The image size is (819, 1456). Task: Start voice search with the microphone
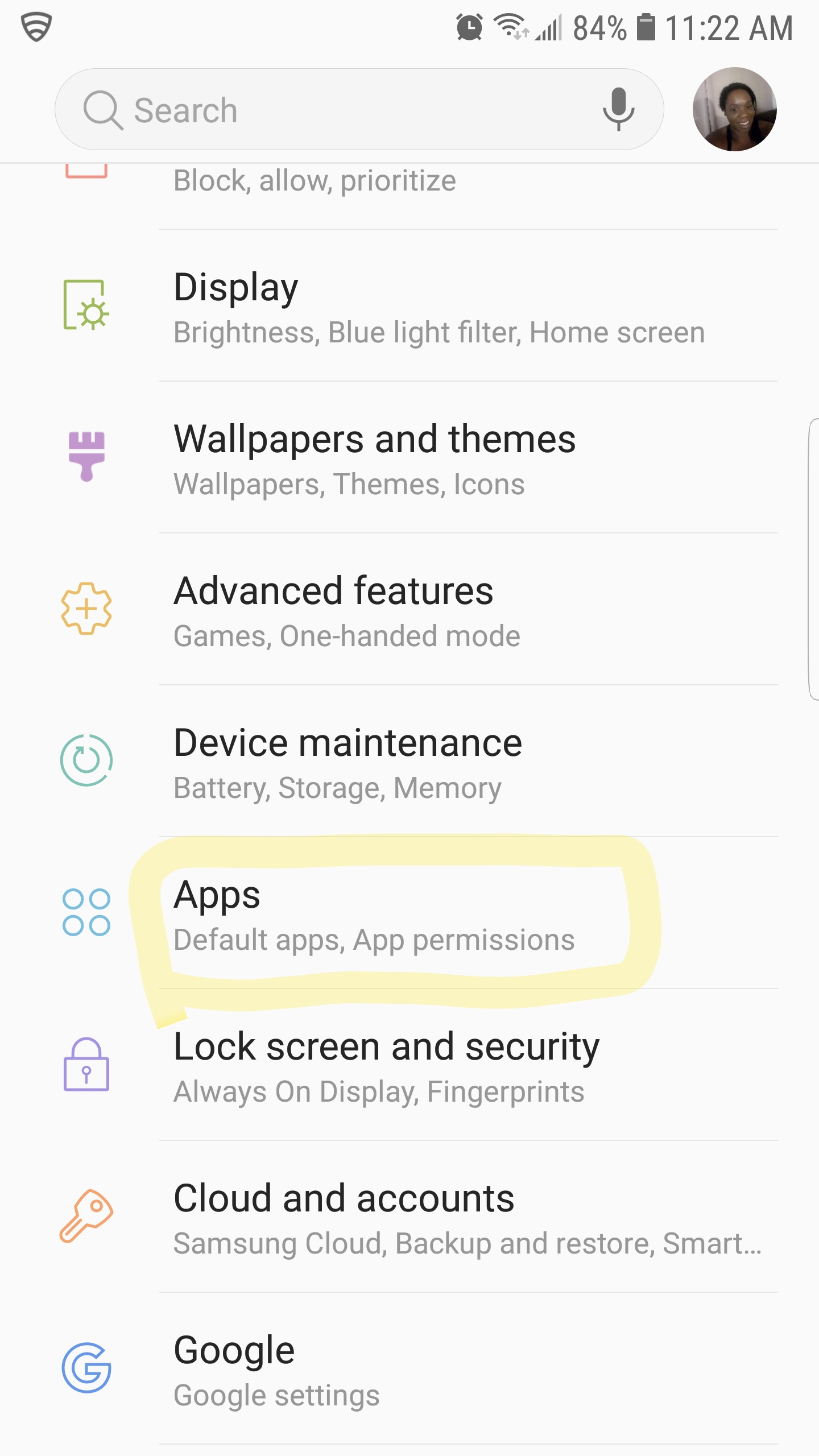pyautogui.click(x=618, y=109)
